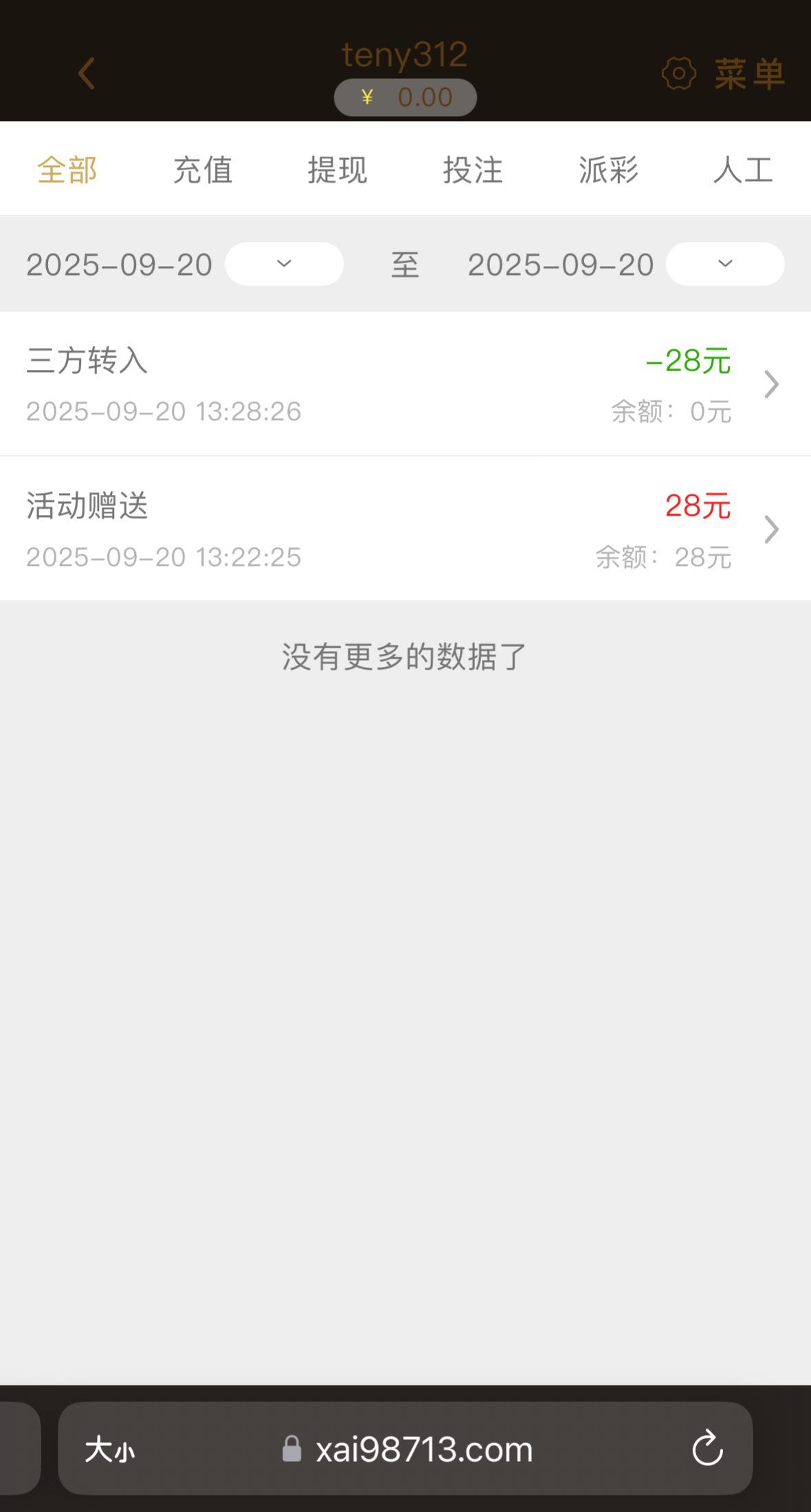Switch to the 人工 tab
811x1512 pixels.
pyautogui.click(x=743, y=170)
